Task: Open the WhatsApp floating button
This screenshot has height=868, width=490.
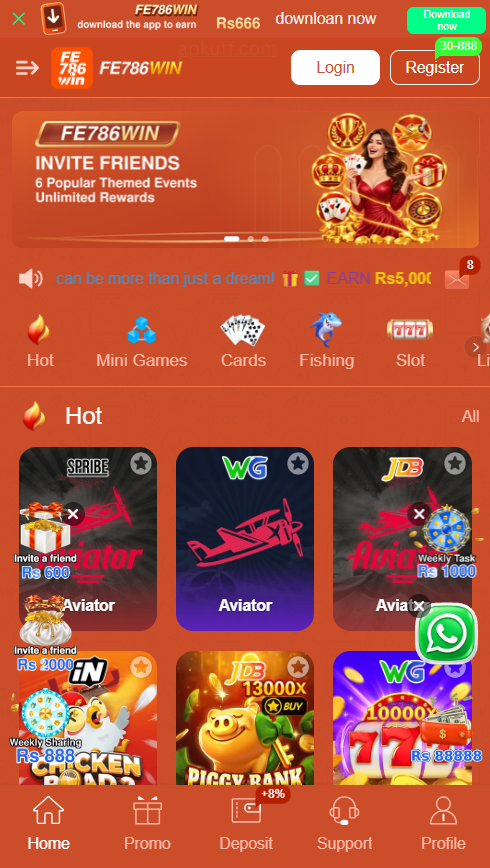Action: tap(446, 634)
